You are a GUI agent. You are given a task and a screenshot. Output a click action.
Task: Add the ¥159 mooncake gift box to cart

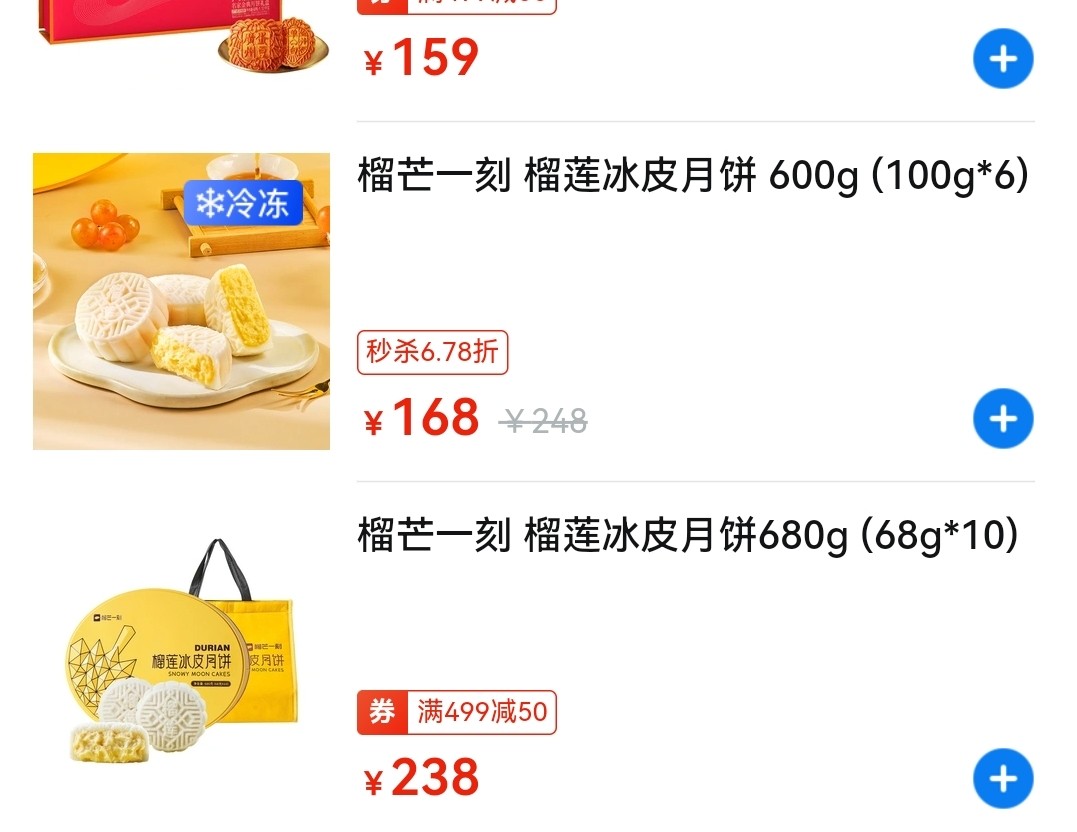[x=1002, y=59]
